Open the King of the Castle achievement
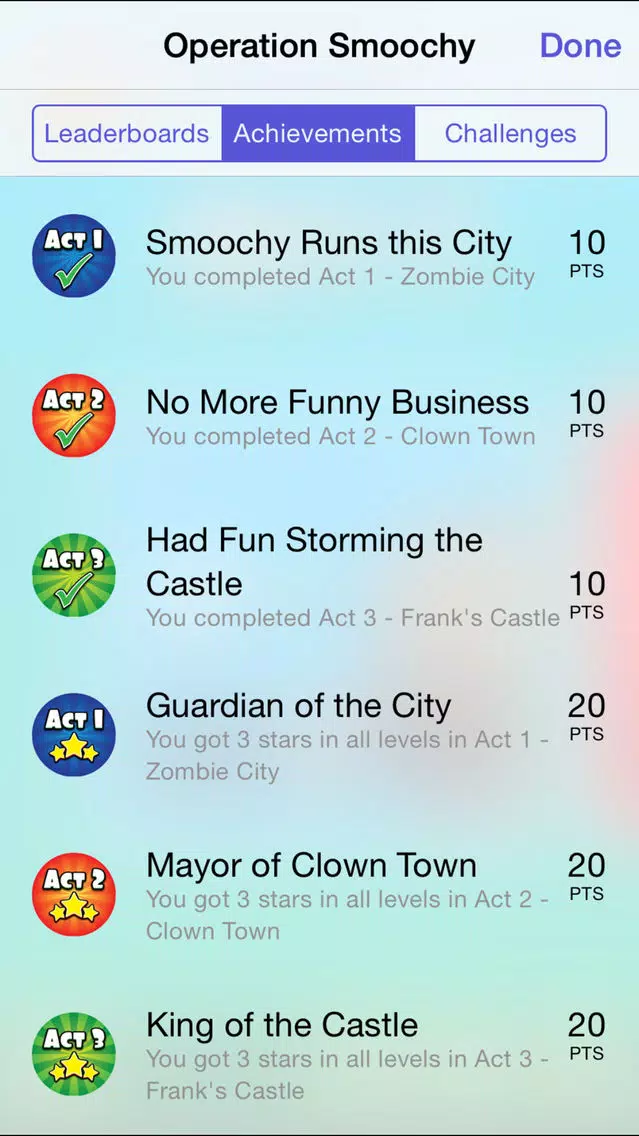Image resolution: width=639 pixels, height=1136 pixels. 320,1053
